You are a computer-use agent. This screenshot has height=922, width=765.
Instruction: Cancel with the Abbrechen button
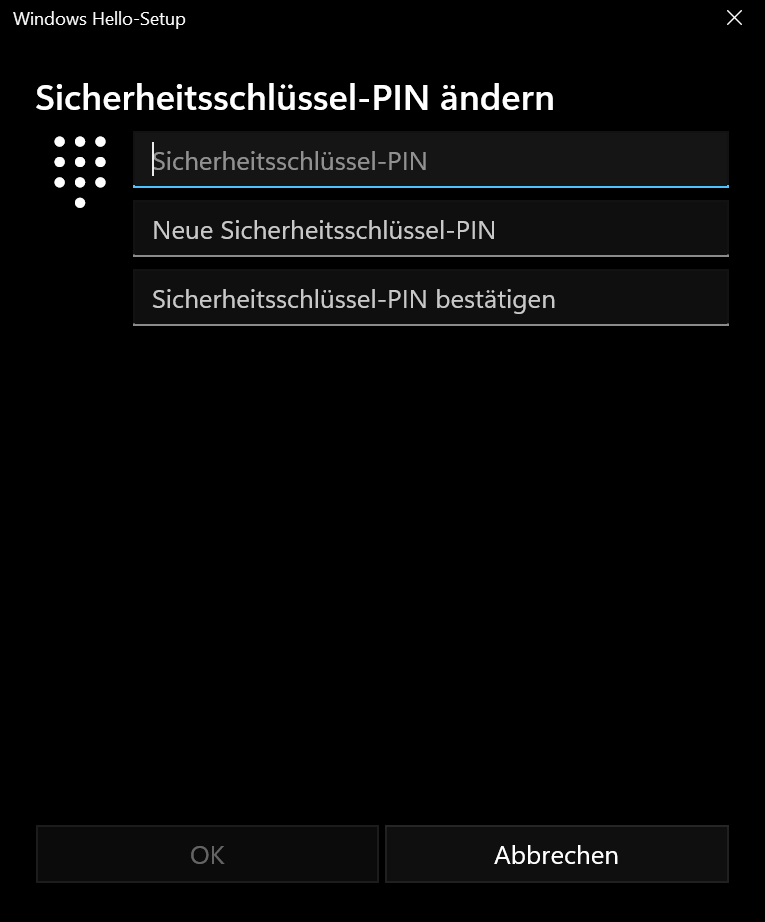coord(556,855)
